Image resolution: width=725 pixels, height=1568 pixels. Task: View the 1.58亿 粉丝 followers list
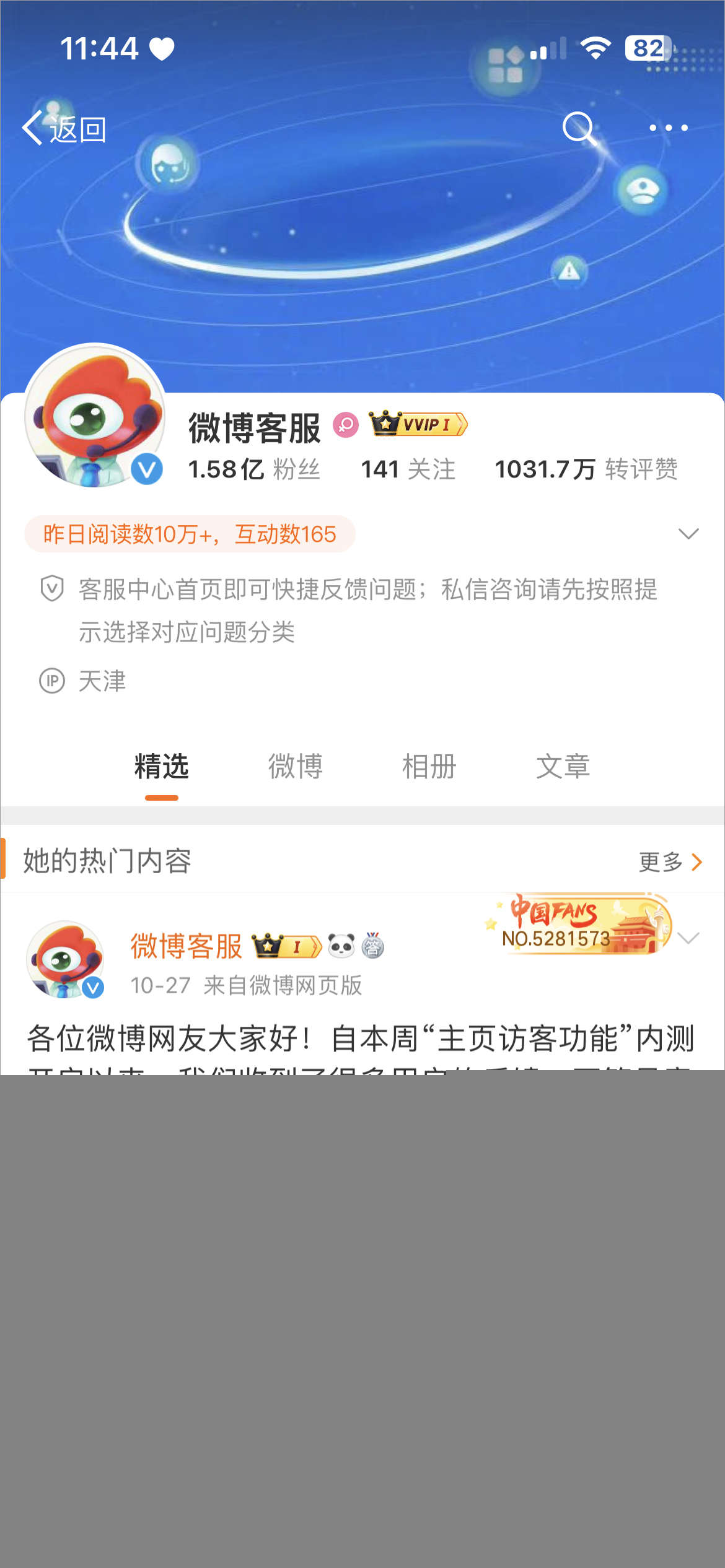tap(254, 469)
